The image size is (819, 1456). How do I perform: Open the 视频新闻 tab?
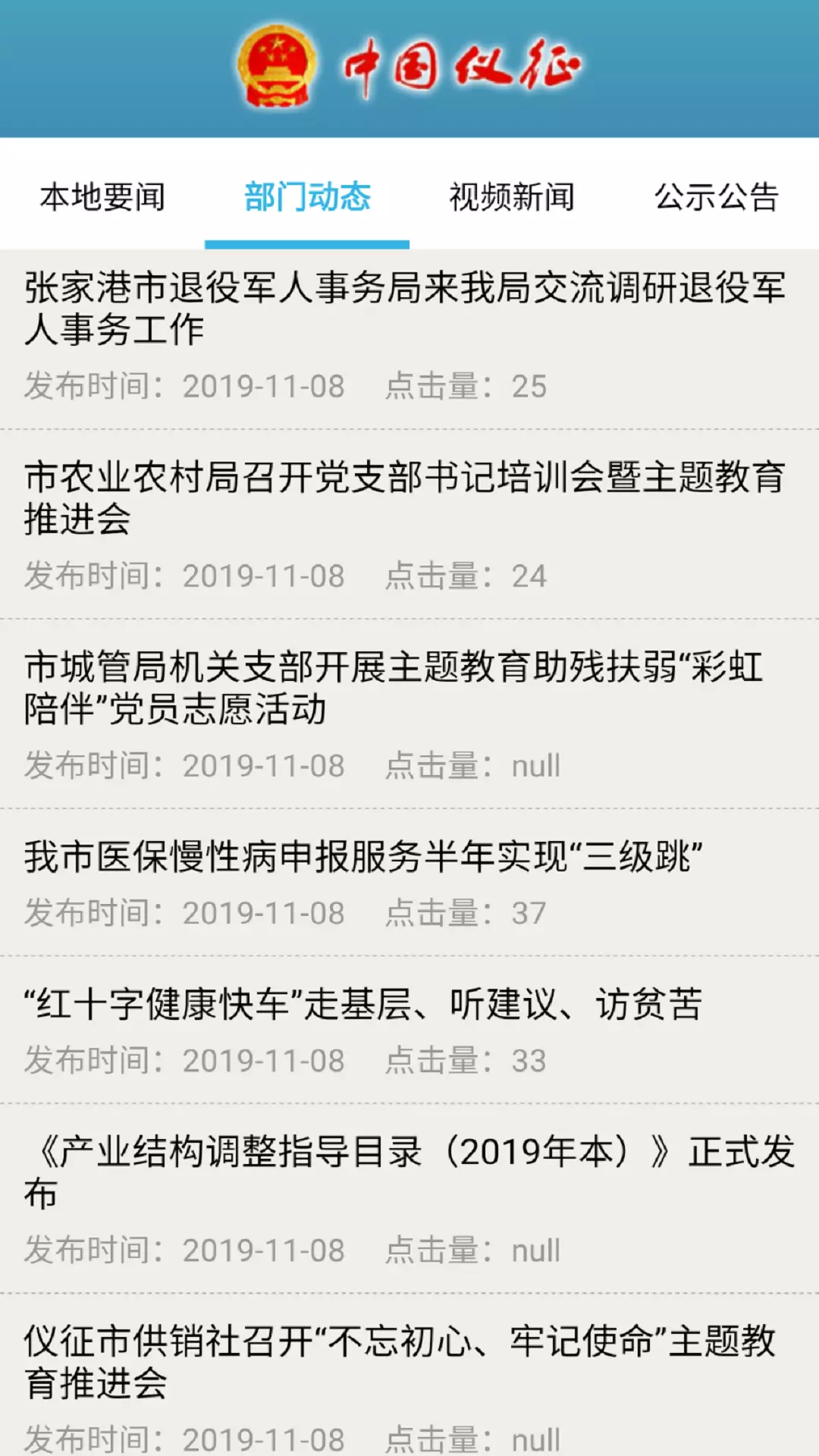tap(512, 196)
